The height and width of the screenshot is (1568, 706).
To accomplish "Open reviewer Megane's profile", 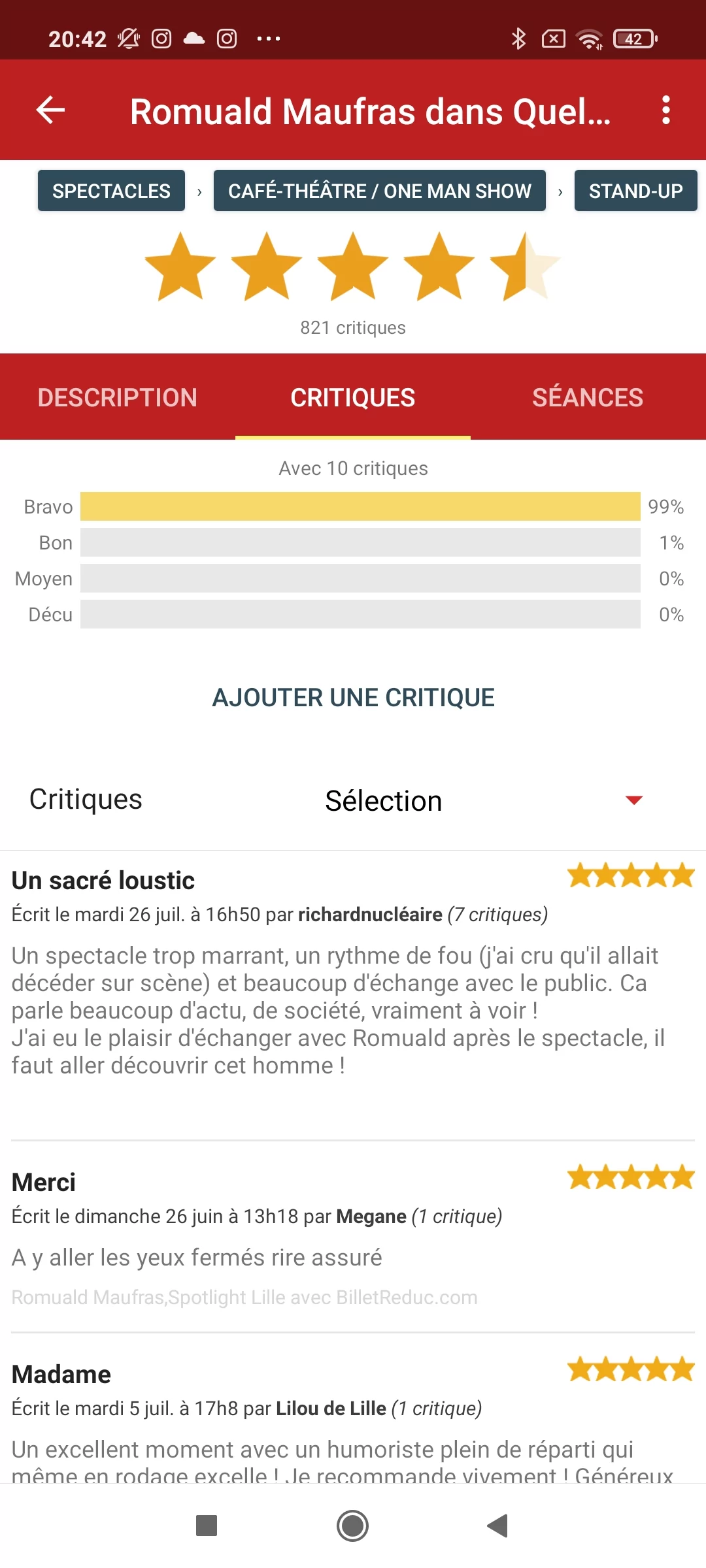I will [371, 1217].
